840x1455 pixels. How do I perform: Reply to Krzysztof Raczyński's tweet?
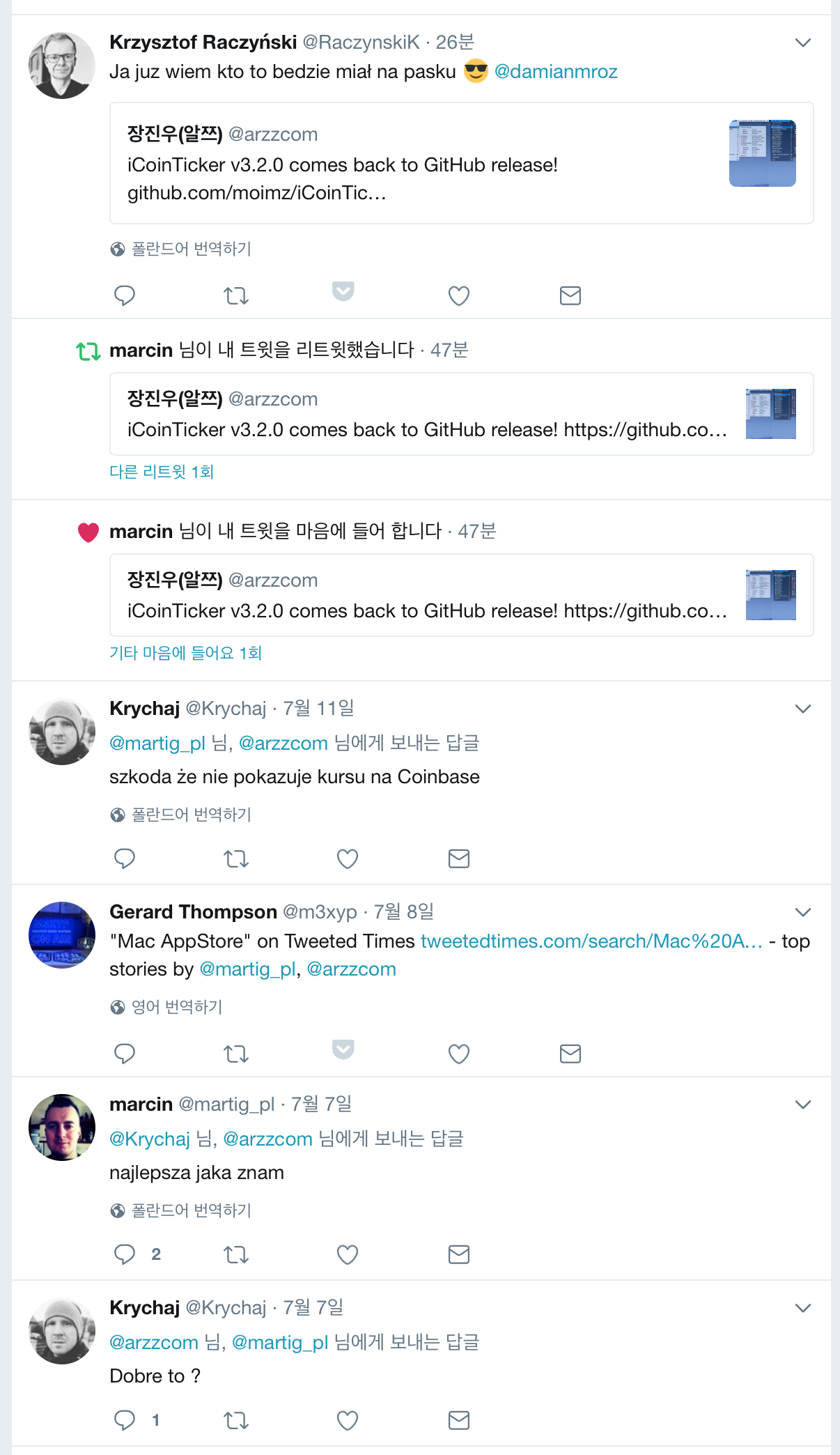pyautogui.click(x=125, y=295)
